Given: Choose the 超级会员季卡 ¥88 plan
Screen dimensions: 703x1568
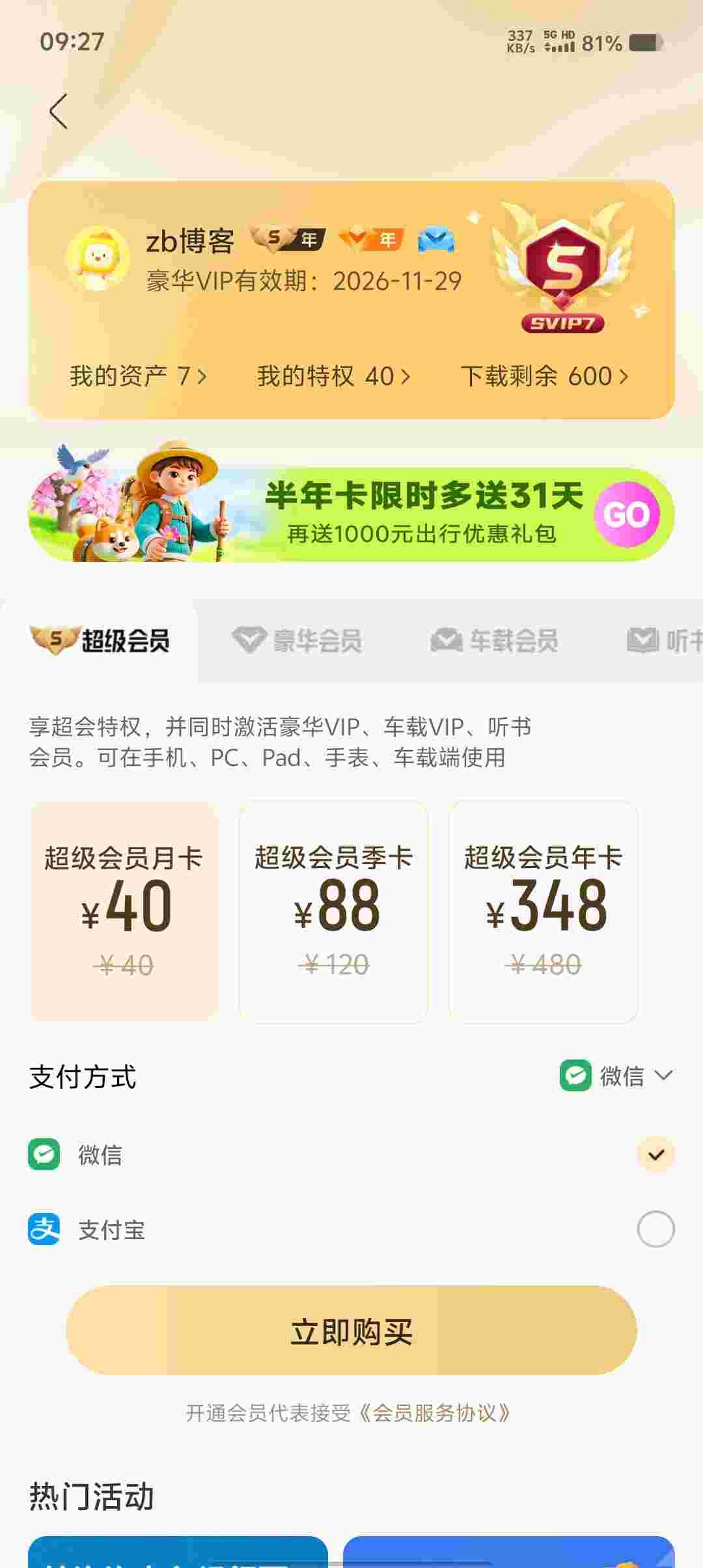Looking at the screenshot, I should click(333, 912).
